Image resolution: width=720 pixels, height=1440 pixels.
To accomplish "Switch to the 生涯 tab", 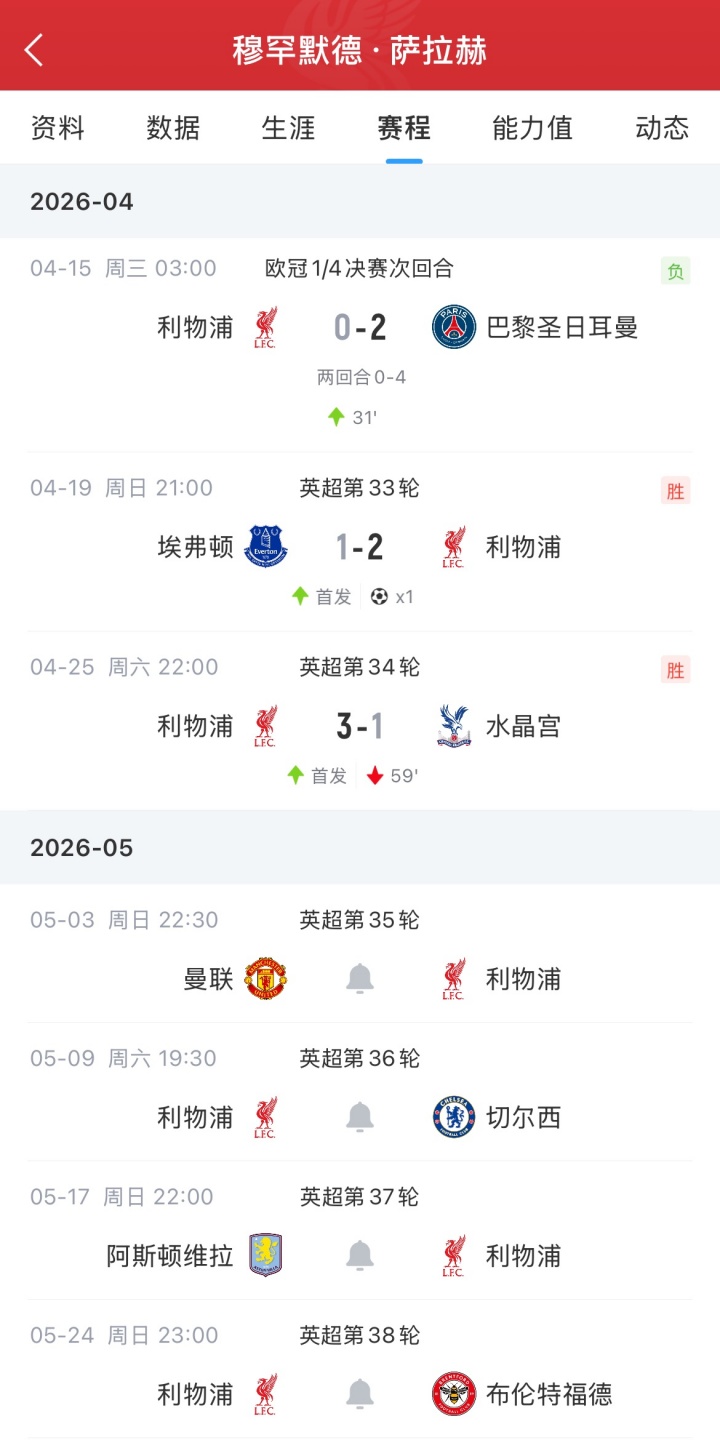I will click(286, 128).
